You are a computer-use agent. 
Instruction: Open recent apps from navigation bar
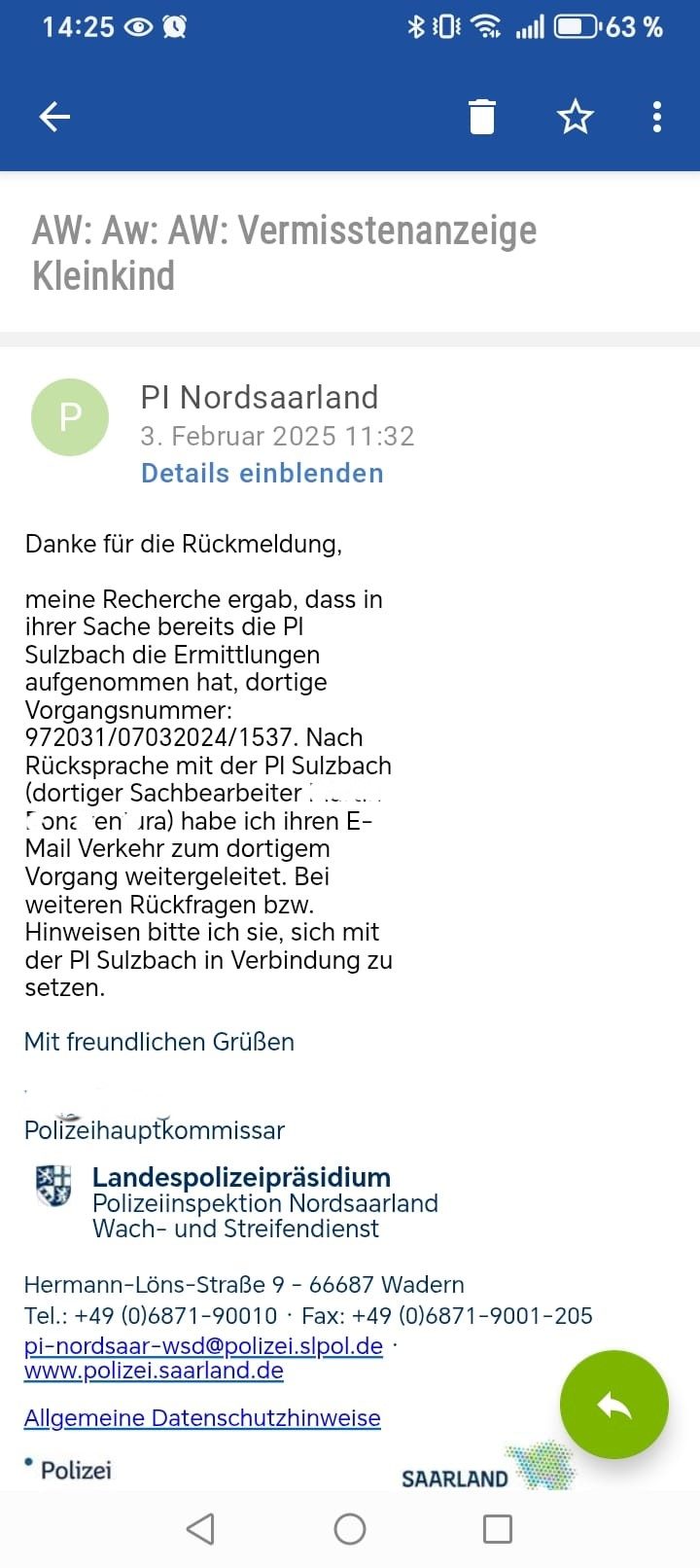click(x=498, y=1529)
